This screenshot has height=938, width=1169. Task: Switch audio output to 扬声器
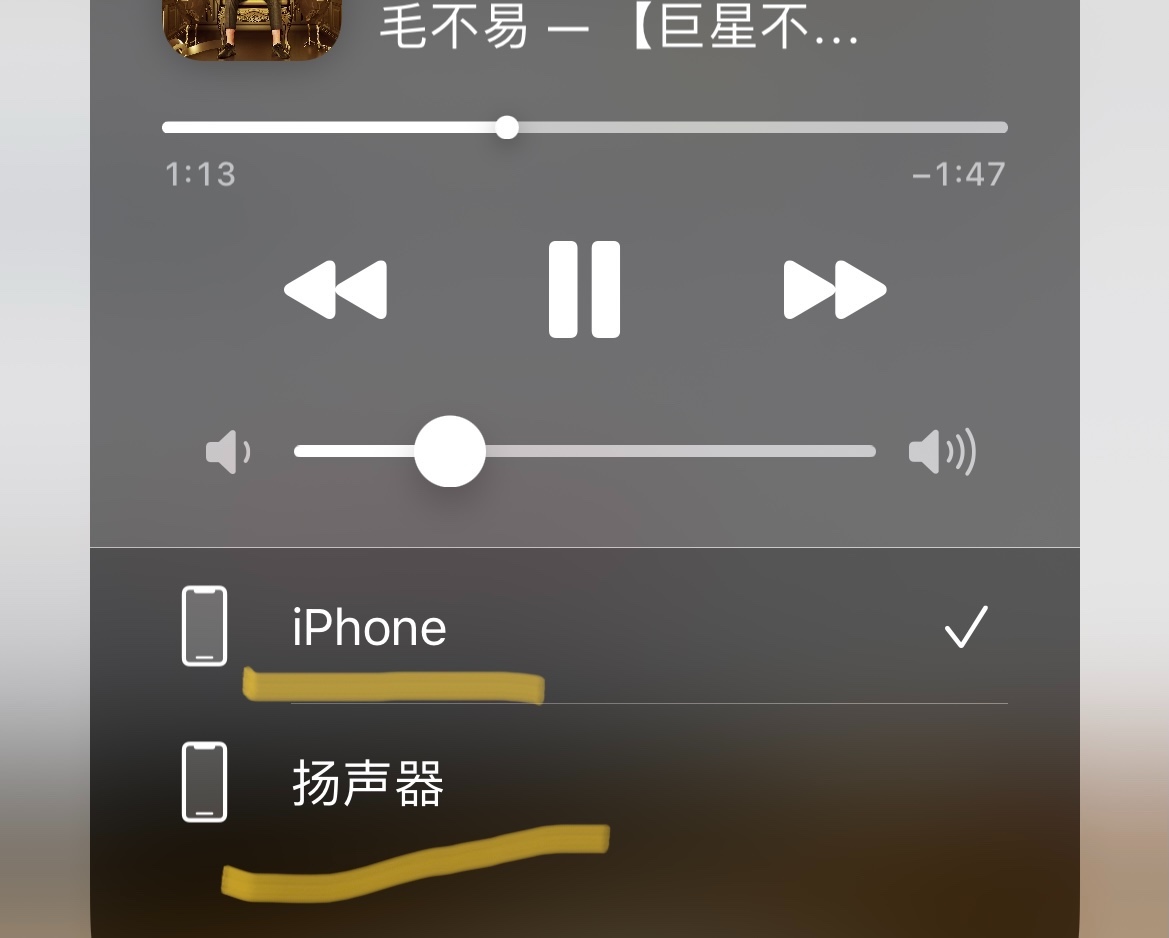(367, 782)
